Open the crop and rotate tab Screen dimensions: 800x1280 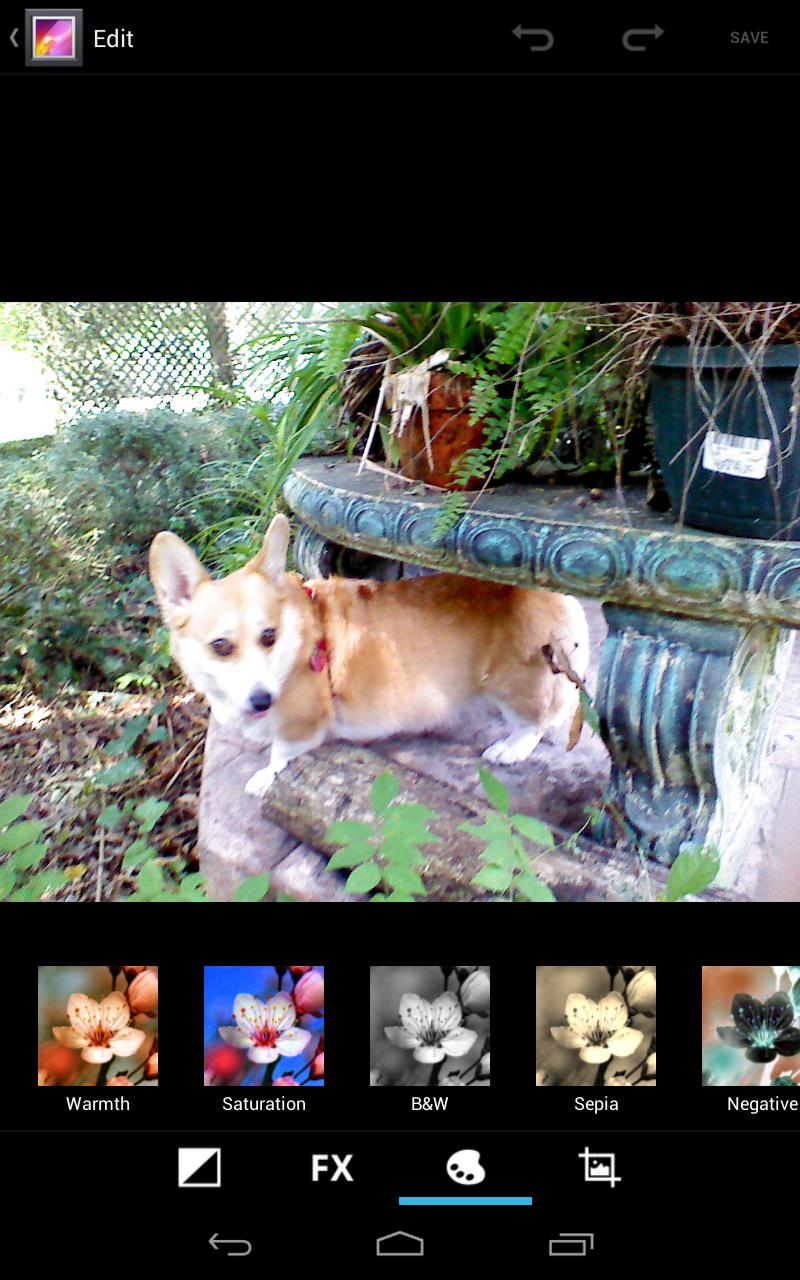pyautogui.click(x=599, y=1167)
